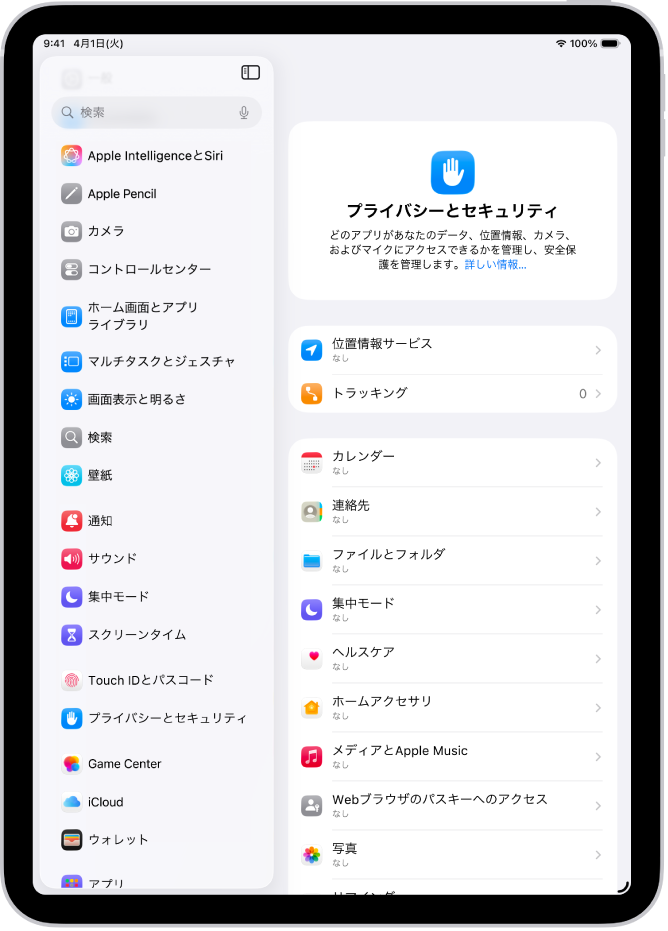Collapse the sidebar using the sidebar toggle icon
This screenshot has width=668, height=931.
(251, 72)
